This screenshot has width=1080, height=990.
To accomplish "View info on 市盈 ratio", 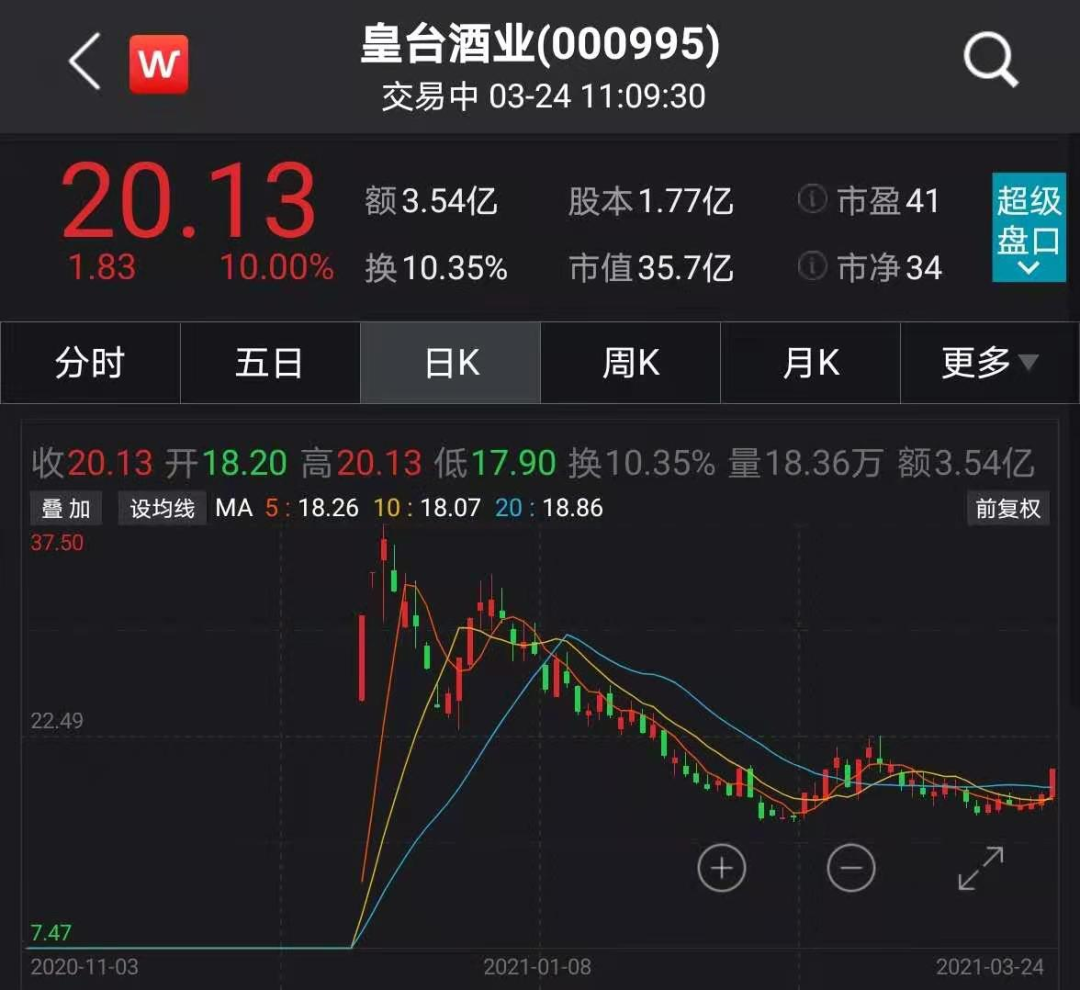I will pyautogui.click(x=812, y=200).
